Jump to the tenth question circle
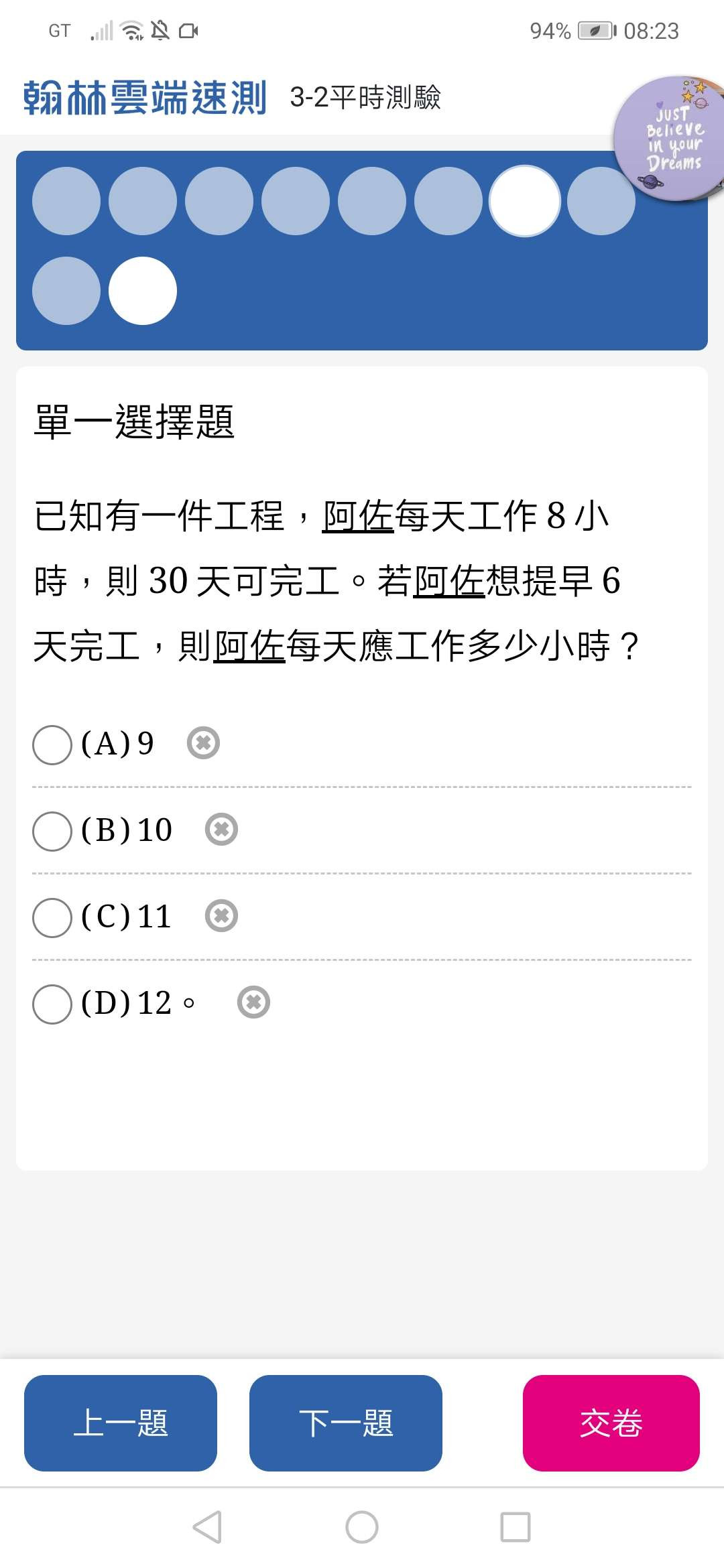 tap(143, 291)
